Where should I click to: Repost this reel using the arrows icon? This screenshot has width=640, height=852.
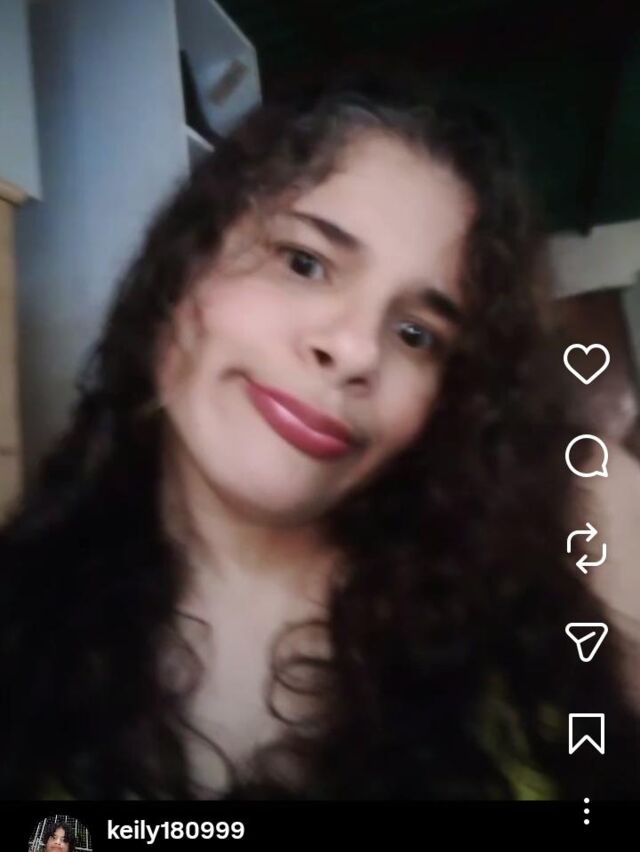[x=586, y=548]
